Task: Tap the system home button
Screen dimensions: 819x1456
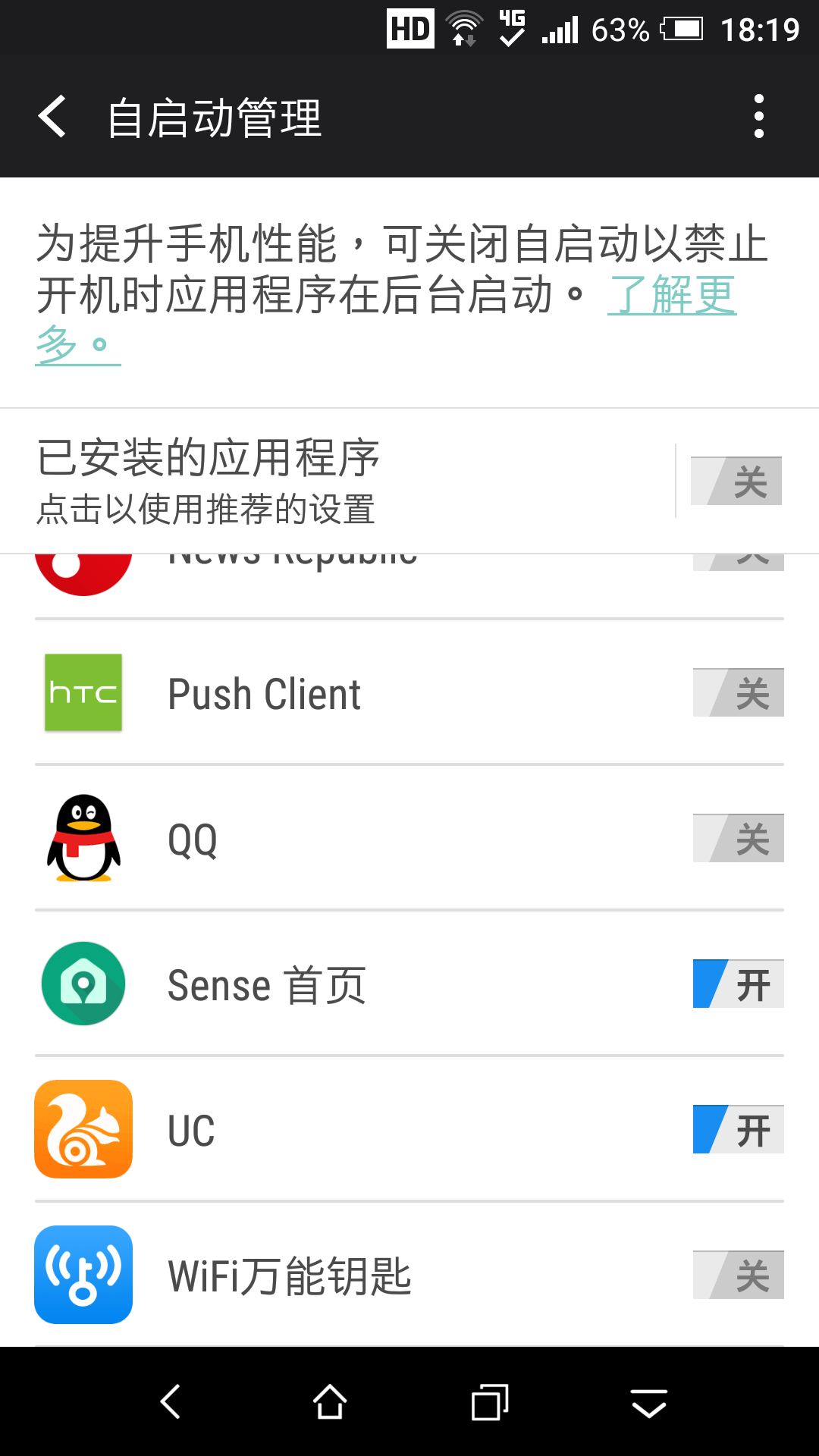Action: pos(330,1401)
